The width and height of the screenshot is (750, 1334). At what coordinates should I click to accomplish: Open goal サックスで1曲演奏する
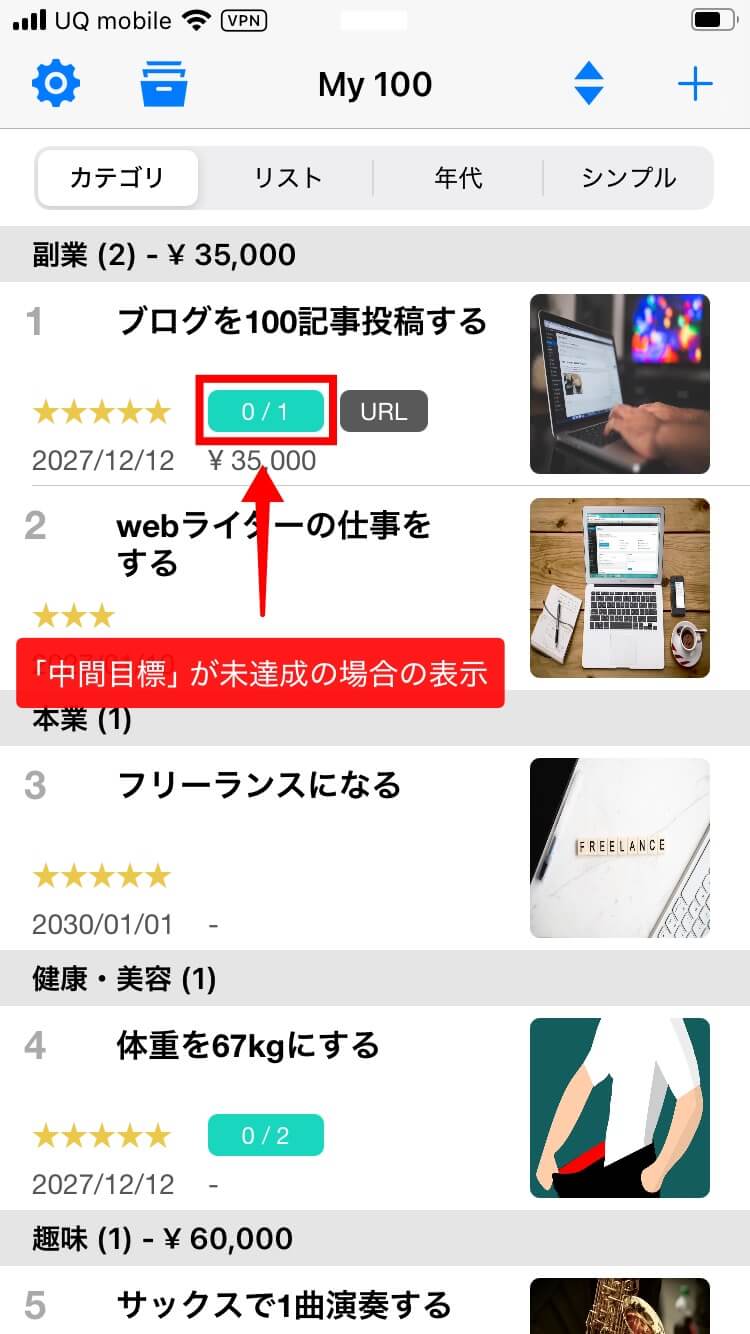point(284,1304)
